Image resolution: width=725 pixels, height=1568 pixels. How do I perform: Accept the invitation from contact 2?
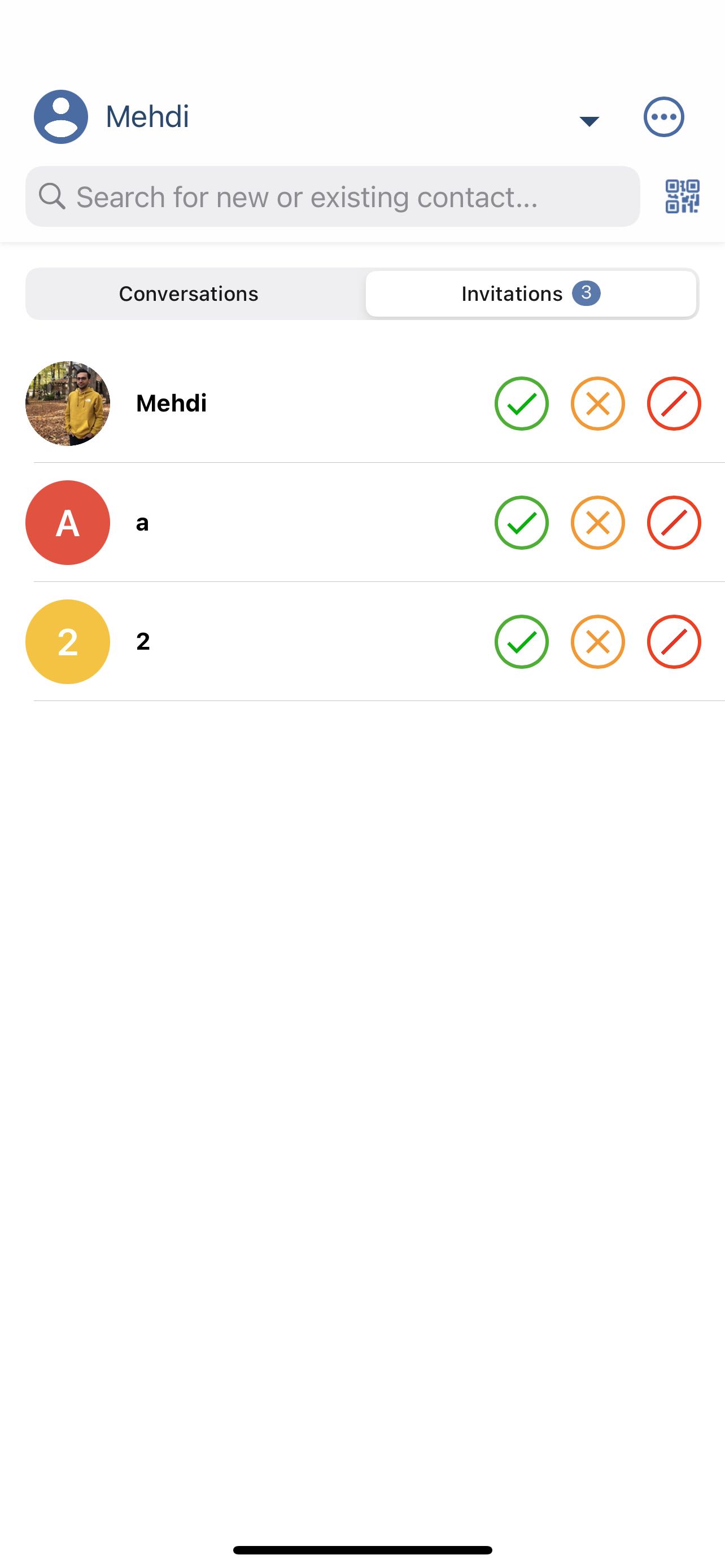tap(521, 642)
